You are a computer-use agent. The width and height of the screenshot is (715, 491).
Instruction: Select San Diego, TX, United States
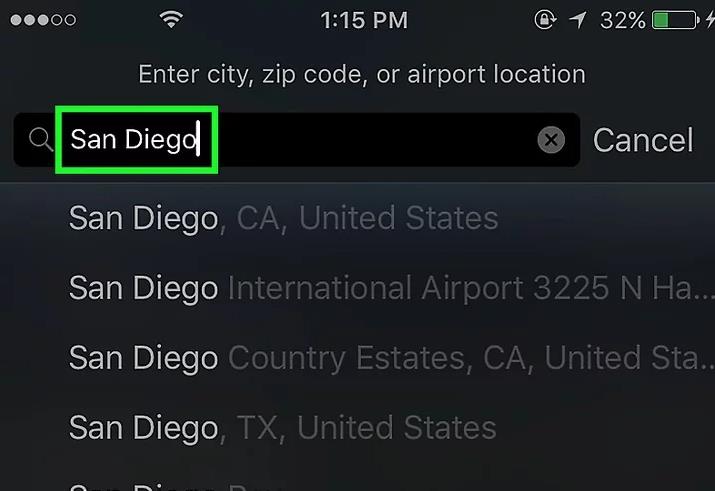(282, 428)
